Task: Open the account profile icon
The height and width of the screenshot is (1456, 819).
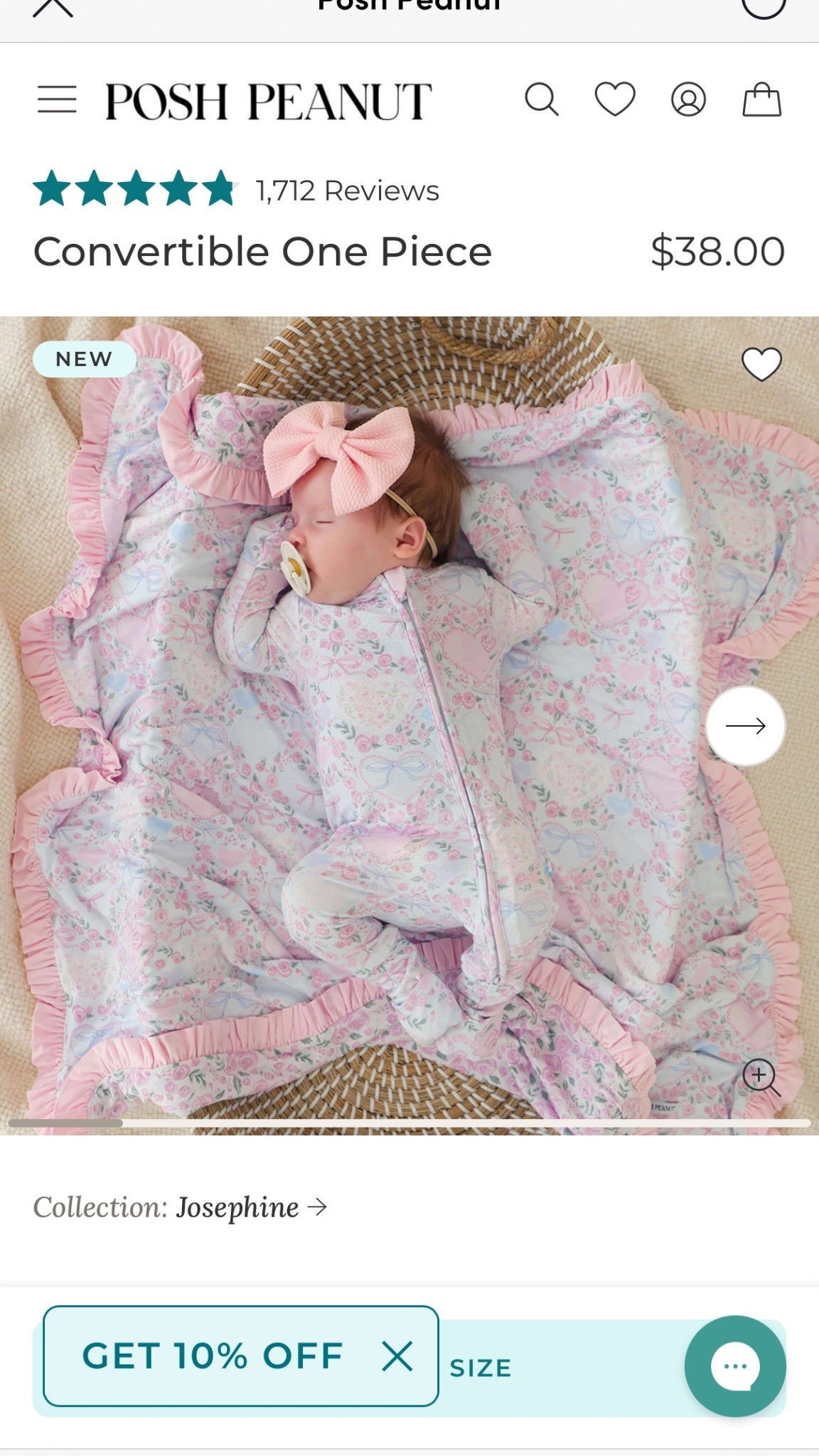Action: pyautogui.click(x=688, y=100)
